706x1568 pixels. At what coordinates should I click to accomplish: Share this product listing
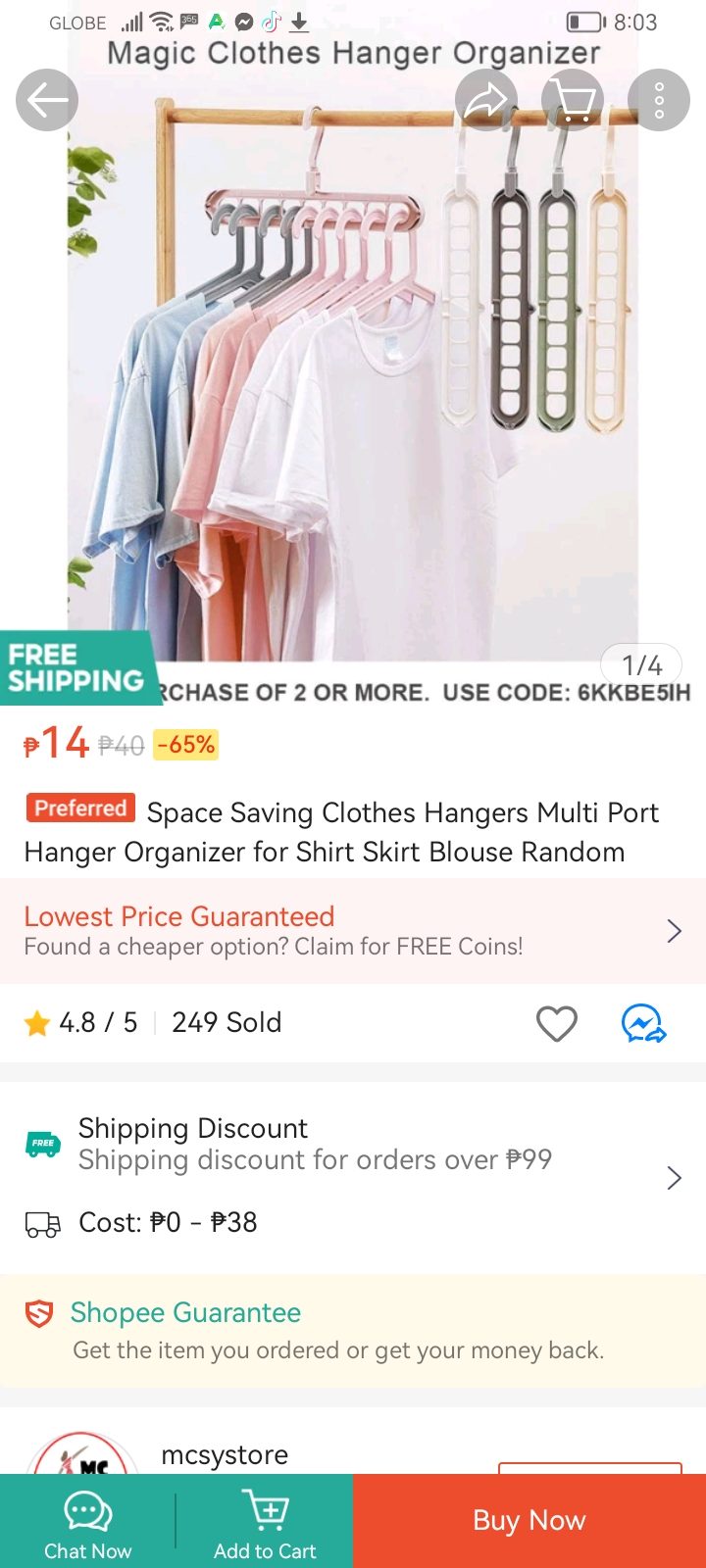(x=486, y=100)
